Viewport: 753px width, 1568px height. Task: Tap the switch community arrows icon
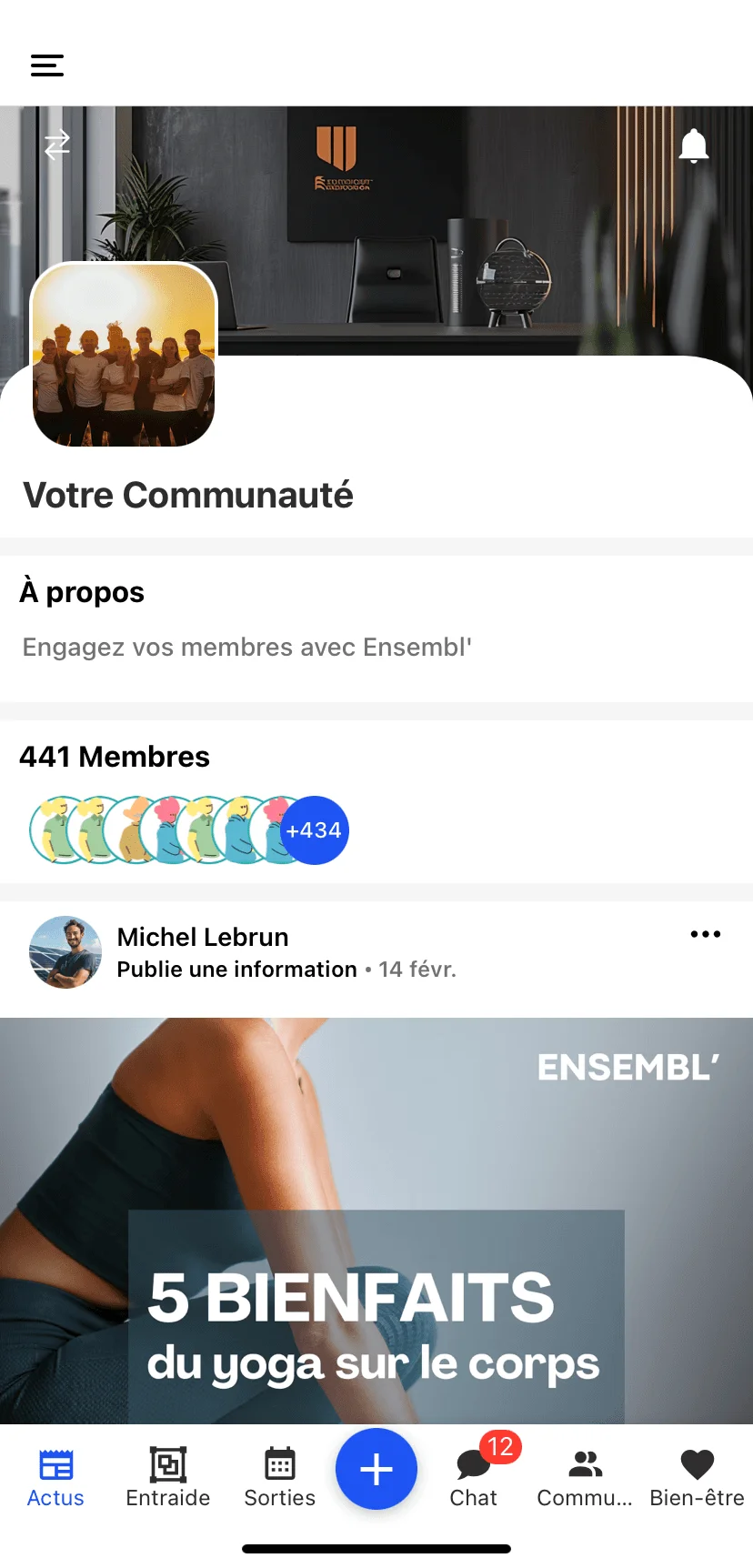click(57, 145)
